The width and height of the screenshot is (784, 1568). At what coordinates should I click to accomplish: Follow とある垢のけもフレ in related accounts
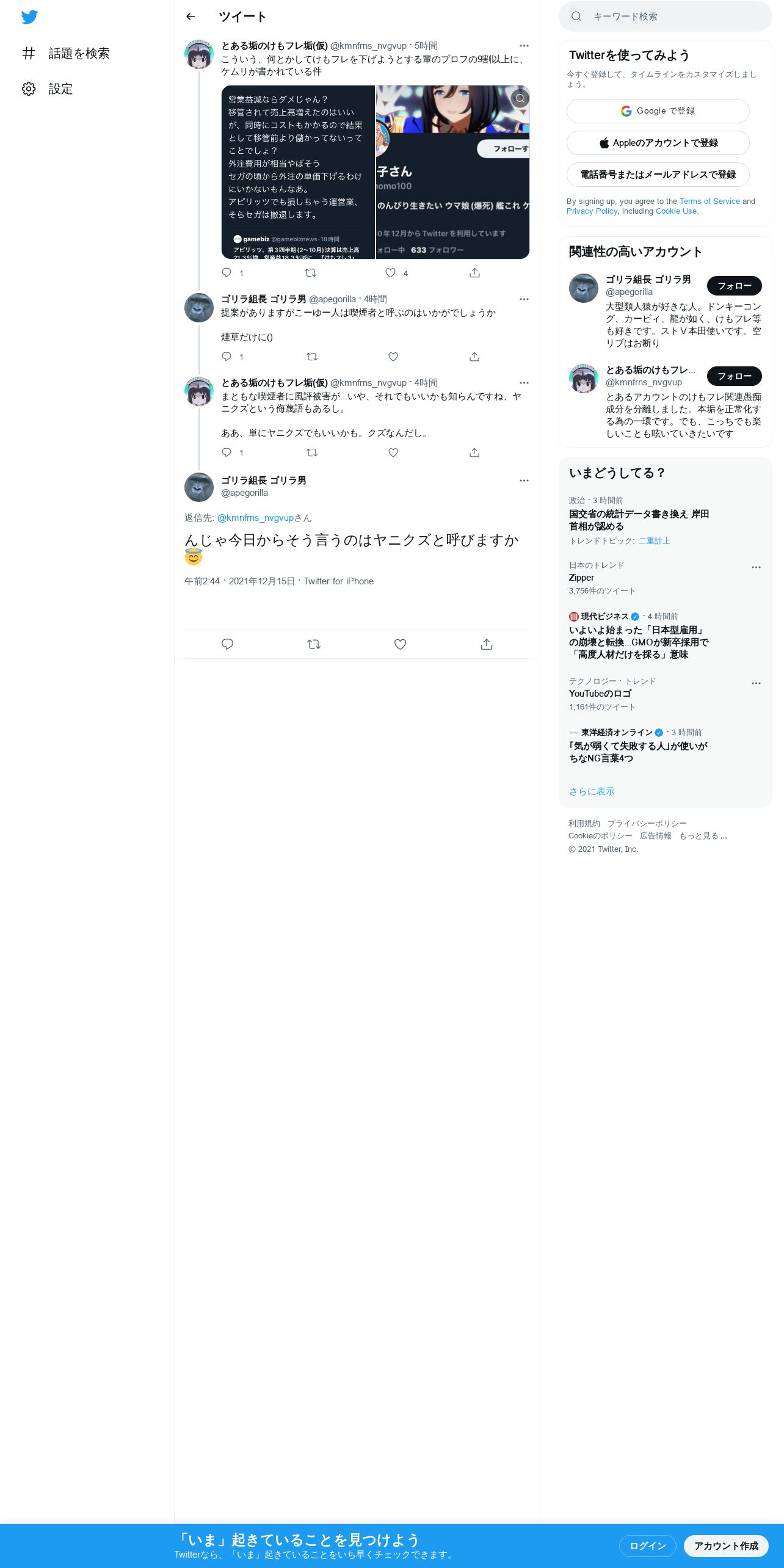pos(734,376)
